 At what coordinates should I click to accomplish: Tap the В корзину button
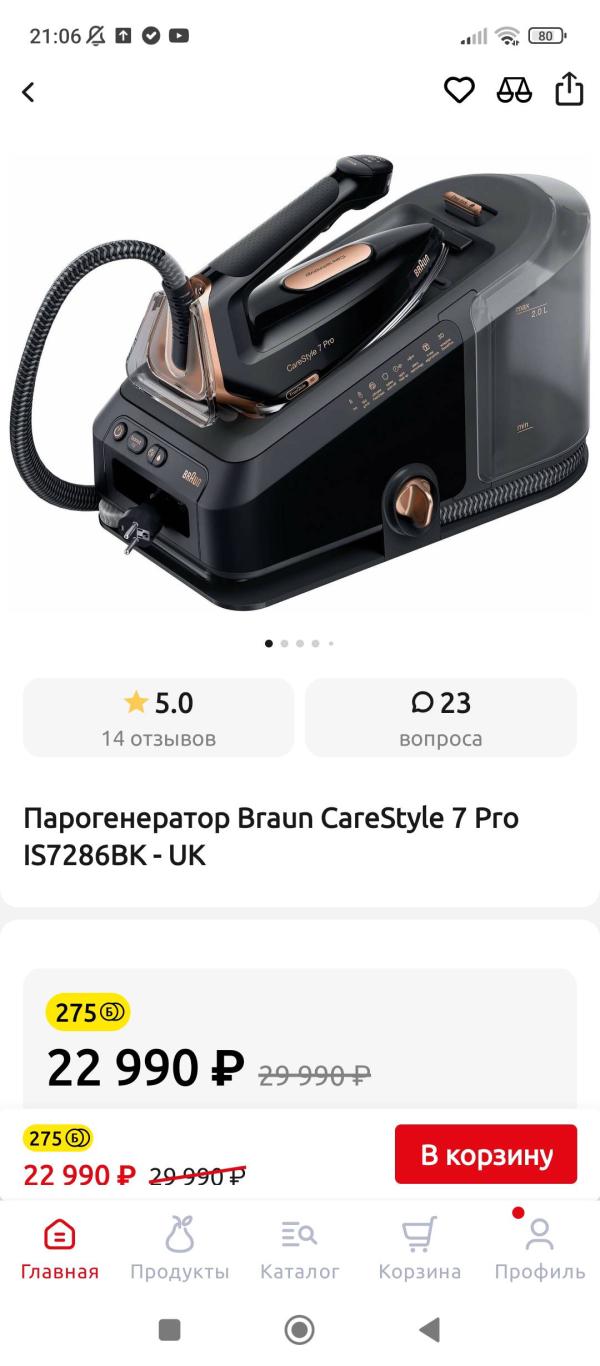(486, 1154)
